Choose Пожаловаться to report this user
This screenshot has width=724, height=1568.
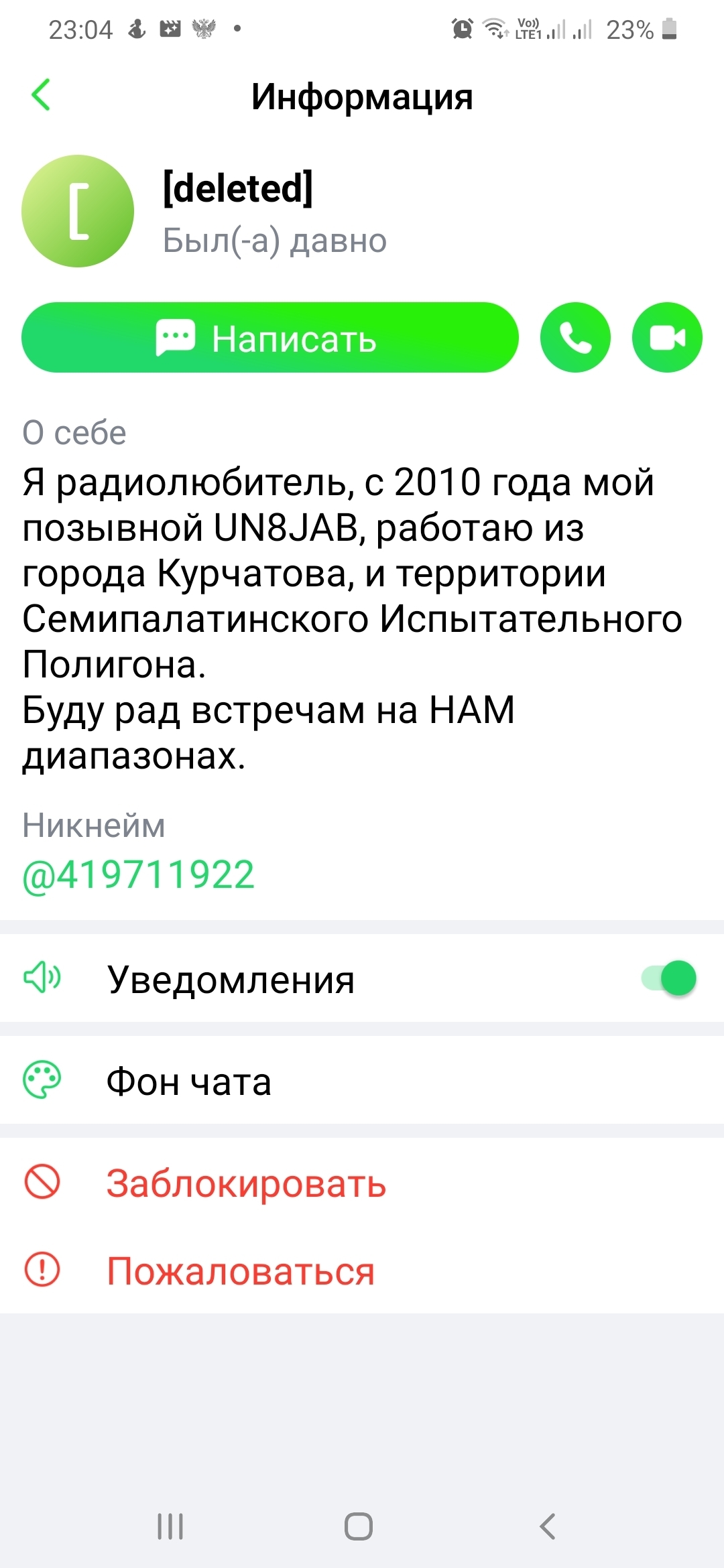point(362,1270)
